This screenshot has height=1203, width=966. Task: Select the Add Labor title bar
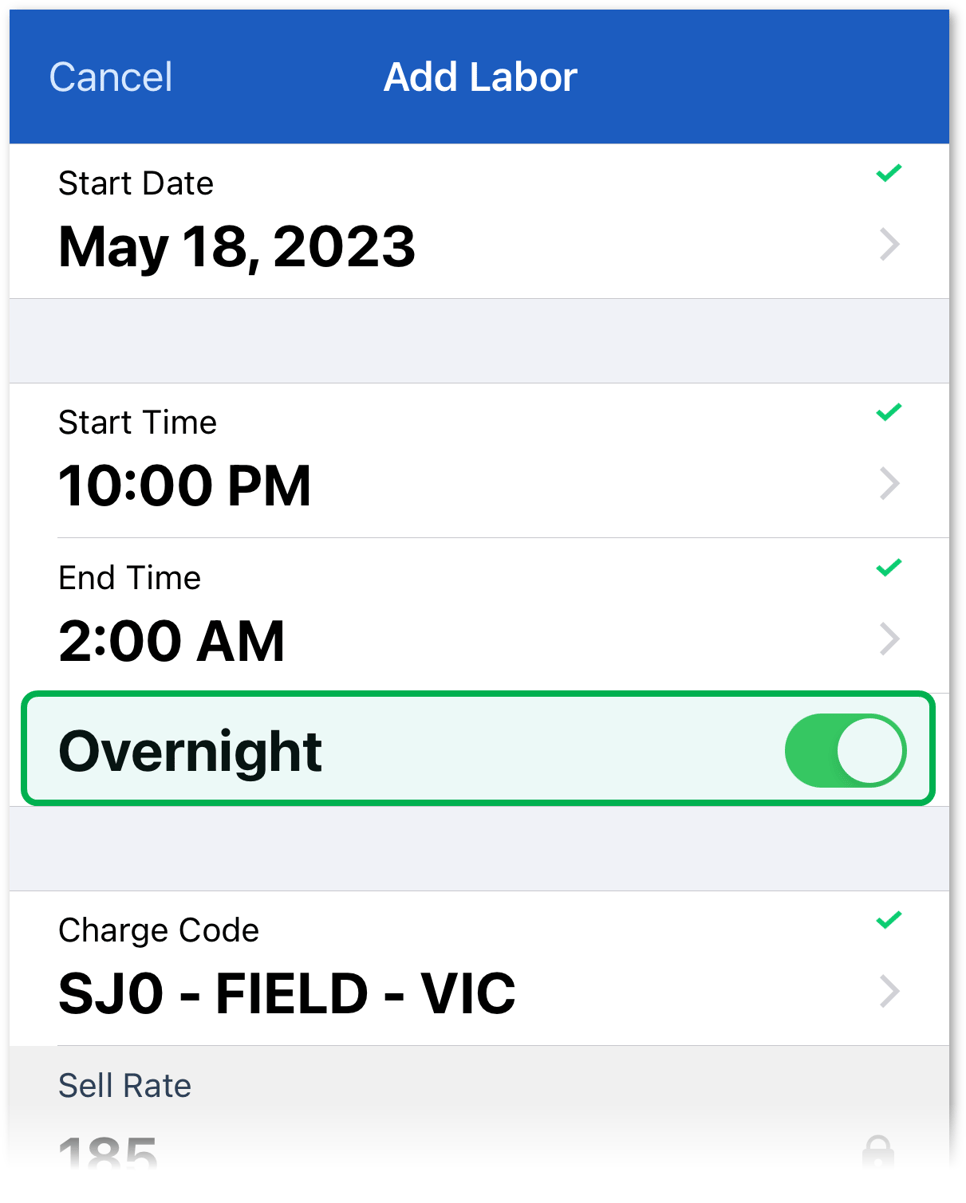480,76
